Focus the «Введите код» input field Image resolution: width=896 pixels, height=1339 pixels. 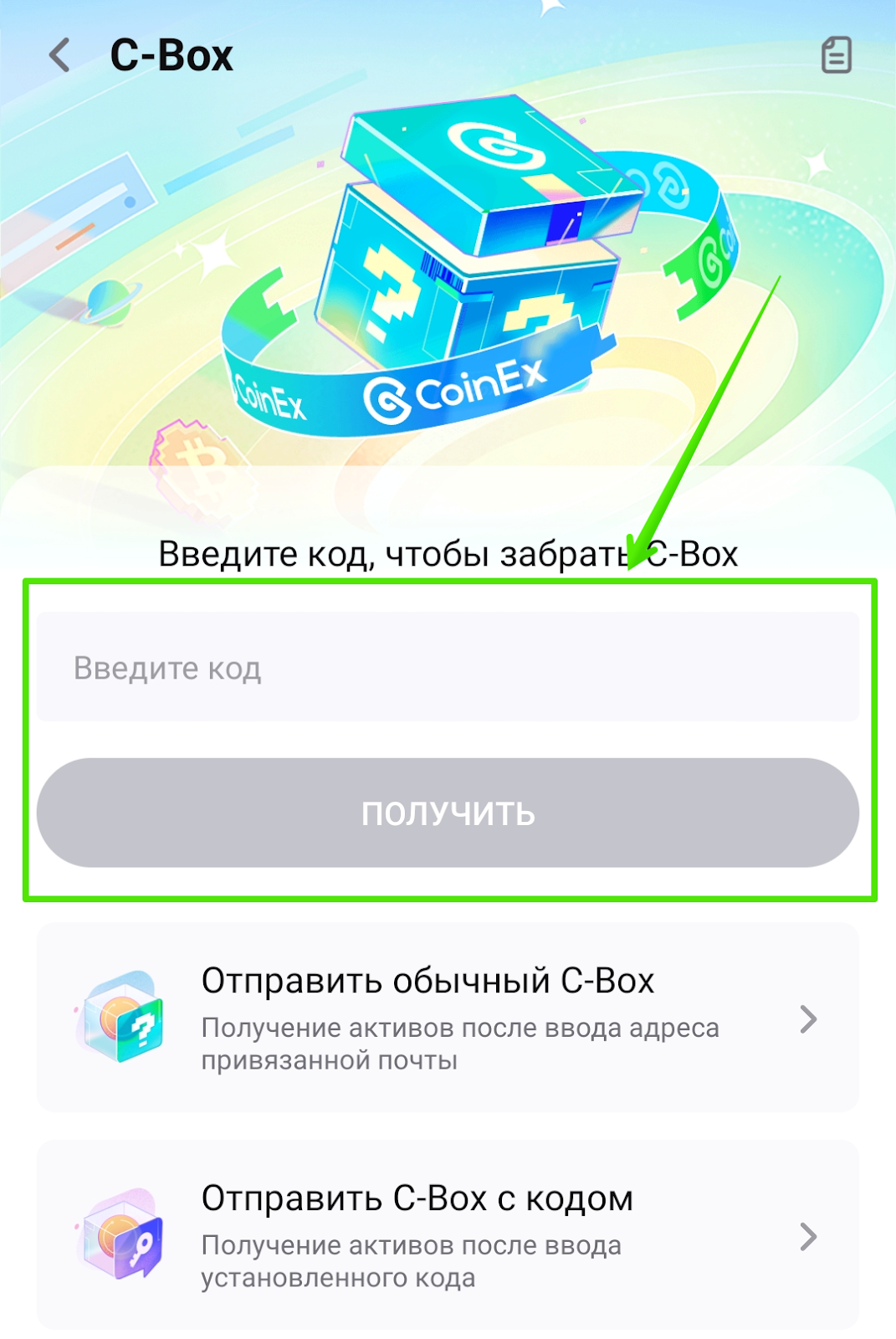[448, 667]
